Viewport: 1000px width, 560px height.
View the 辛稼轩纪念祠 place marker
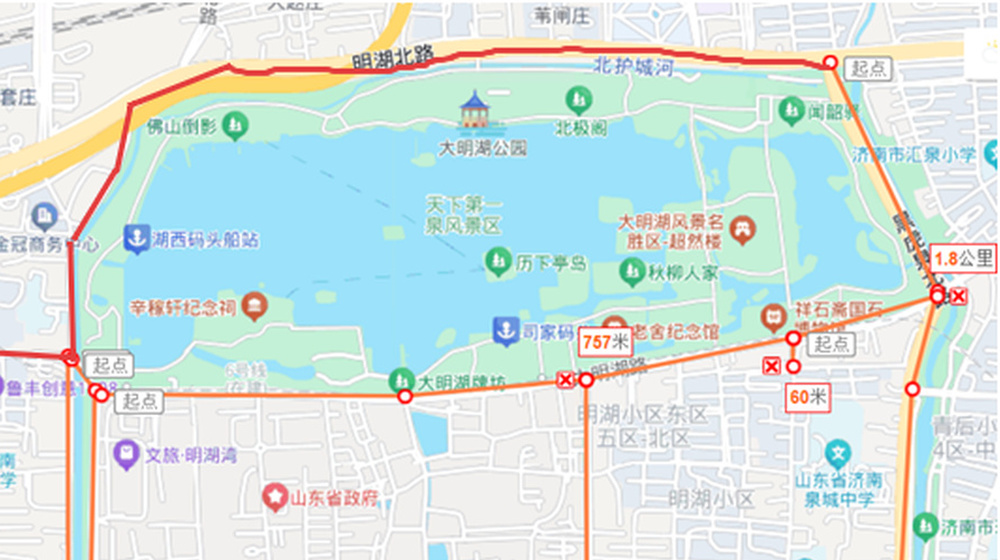[x=254, y=305]
